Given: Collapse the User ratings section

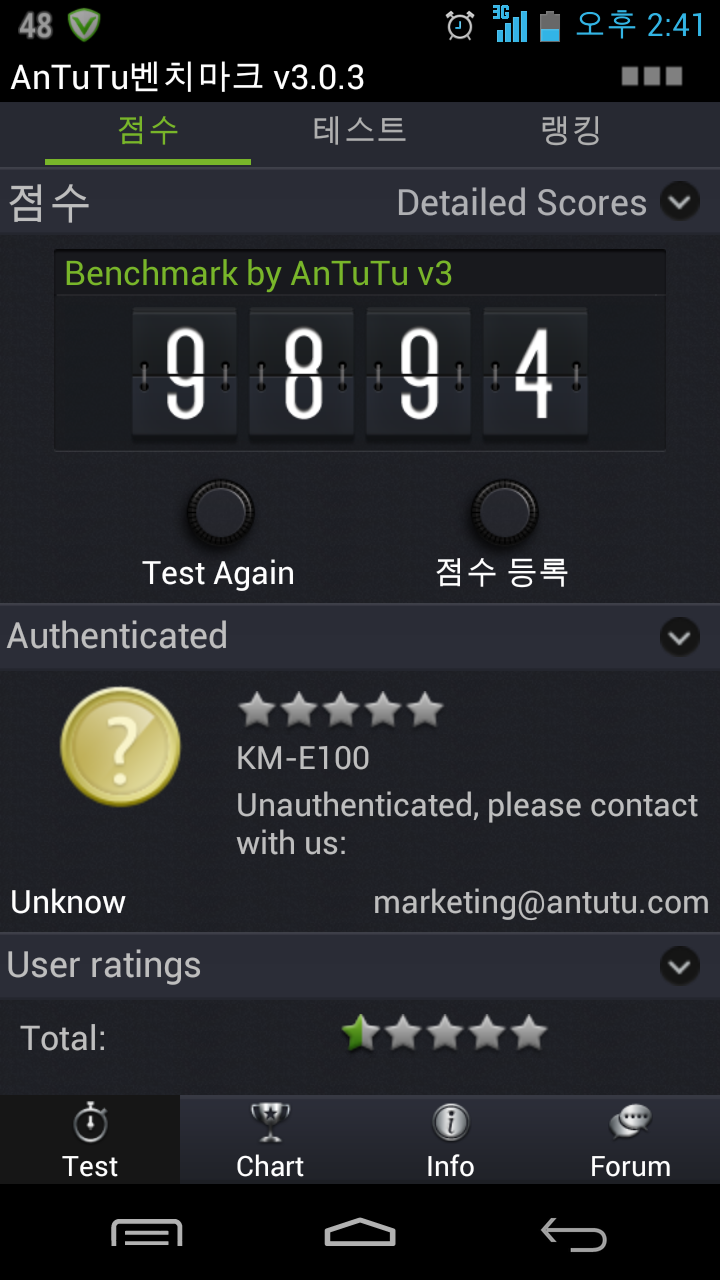Looking at the screenshot, I should pos(680,966).
